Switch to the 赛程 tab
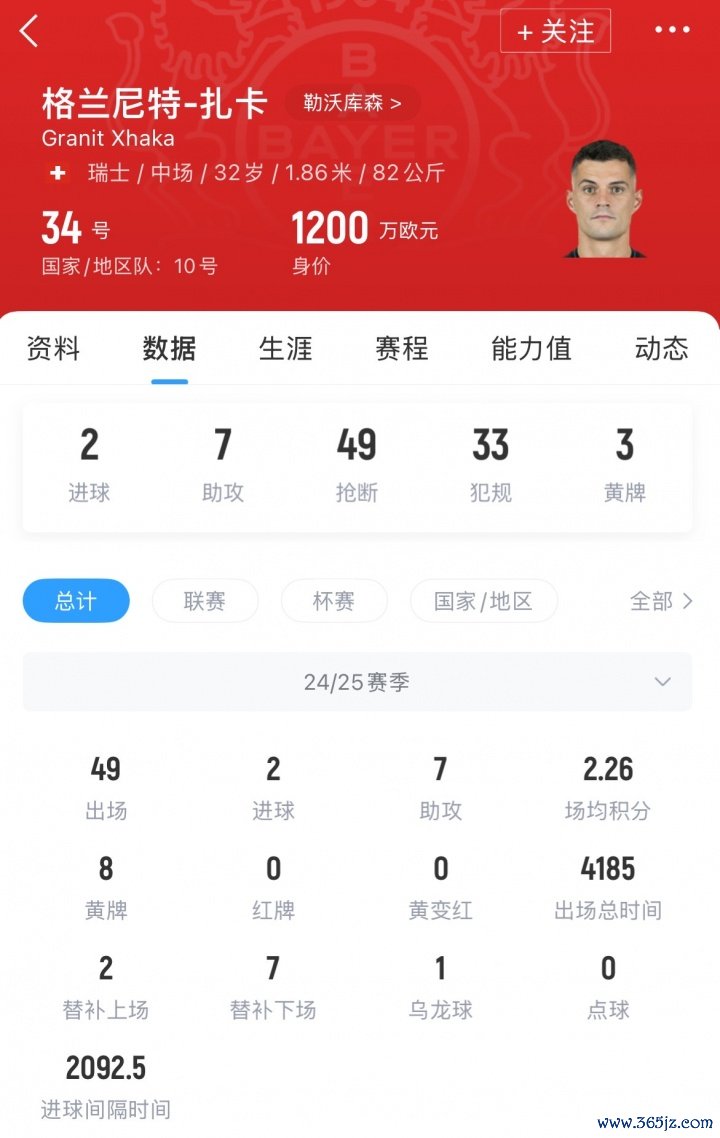Image resolution: width=720 pixels, height=1138 pixels. (x=402, y=348)
